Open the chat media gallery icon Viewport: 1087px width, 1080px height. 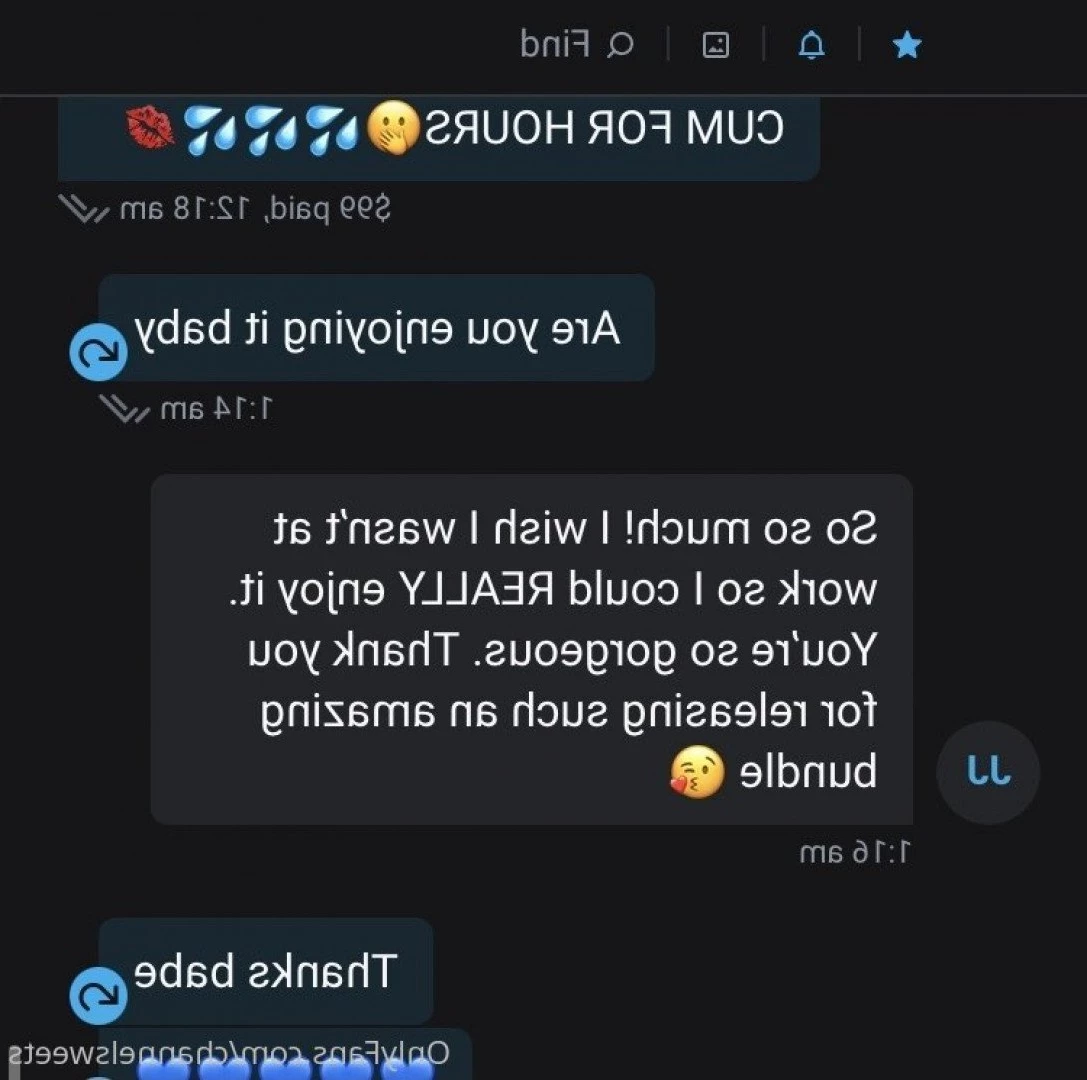(x=716, y=45)
